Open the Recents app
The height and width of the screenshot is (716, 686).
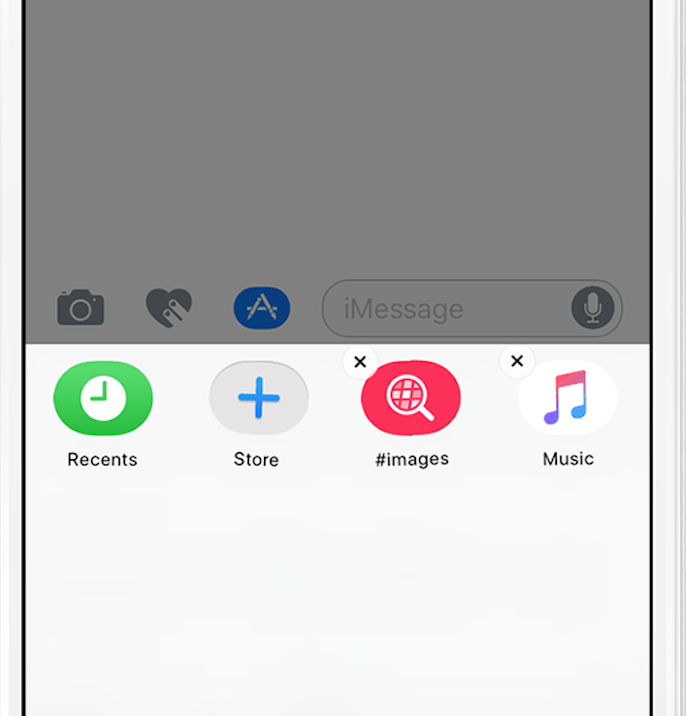[x=102, y=398]
